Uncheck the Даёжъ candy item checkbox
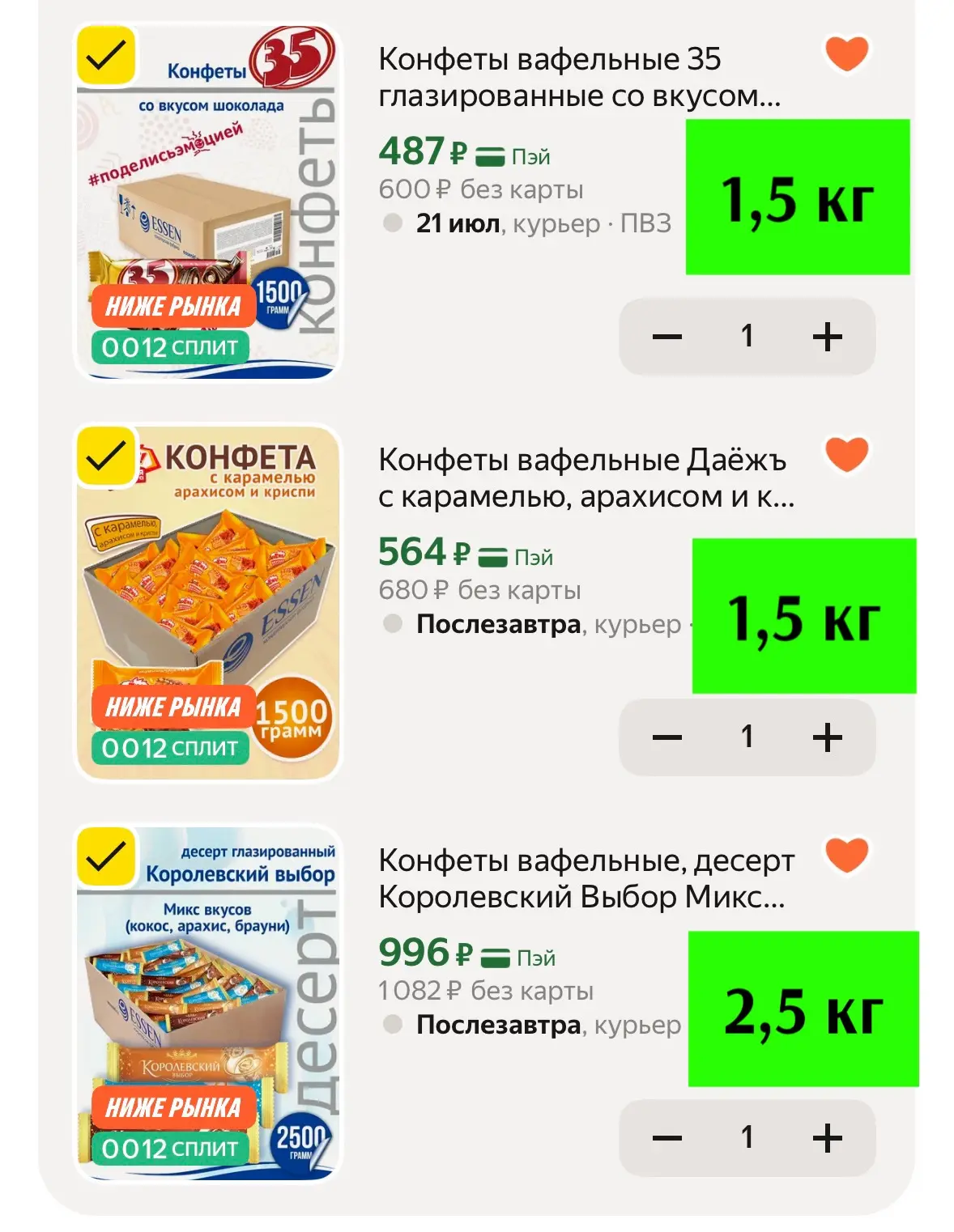954x1232 pixels. coord(106,456)
